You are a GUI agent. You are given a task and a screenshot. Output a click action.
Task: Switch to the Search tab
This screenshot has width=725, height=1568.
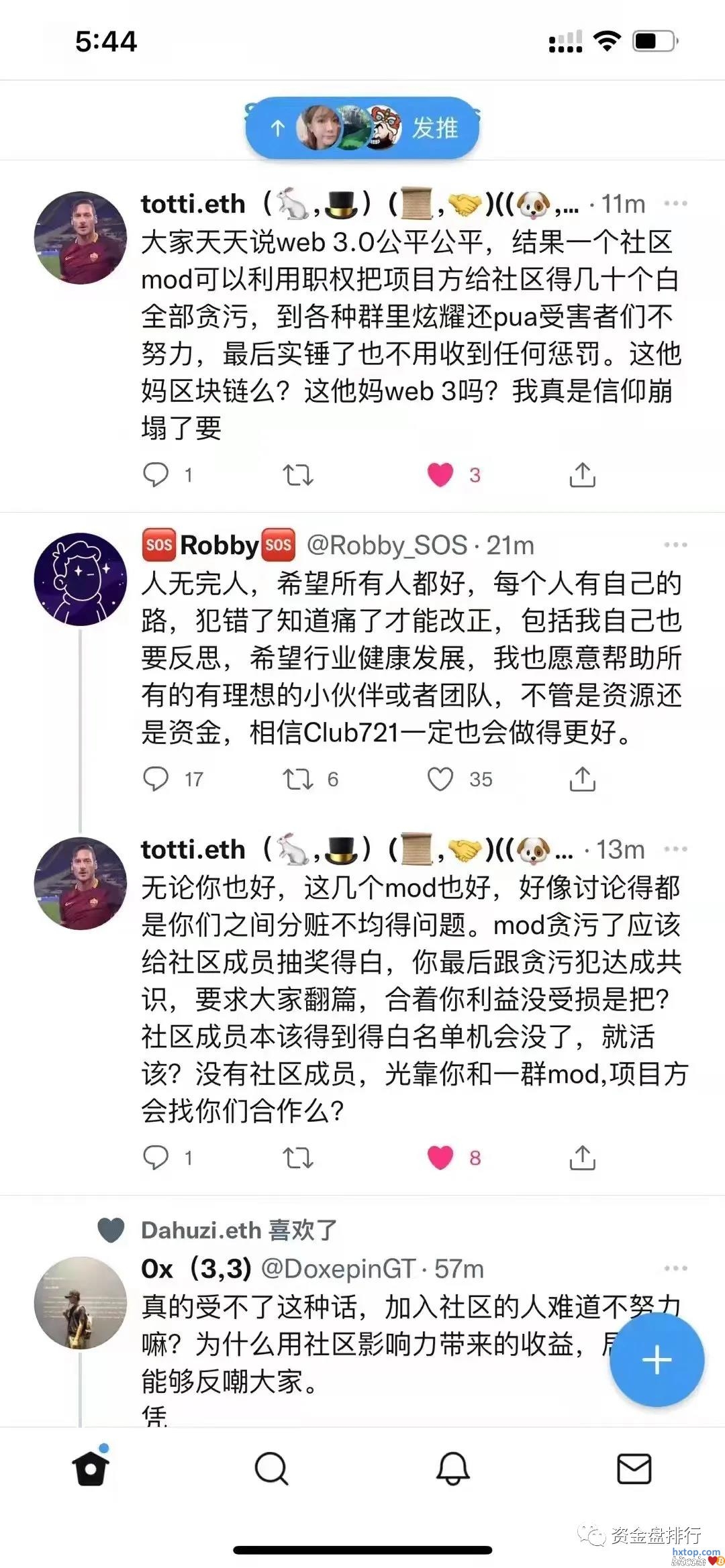pos(271,1469)
